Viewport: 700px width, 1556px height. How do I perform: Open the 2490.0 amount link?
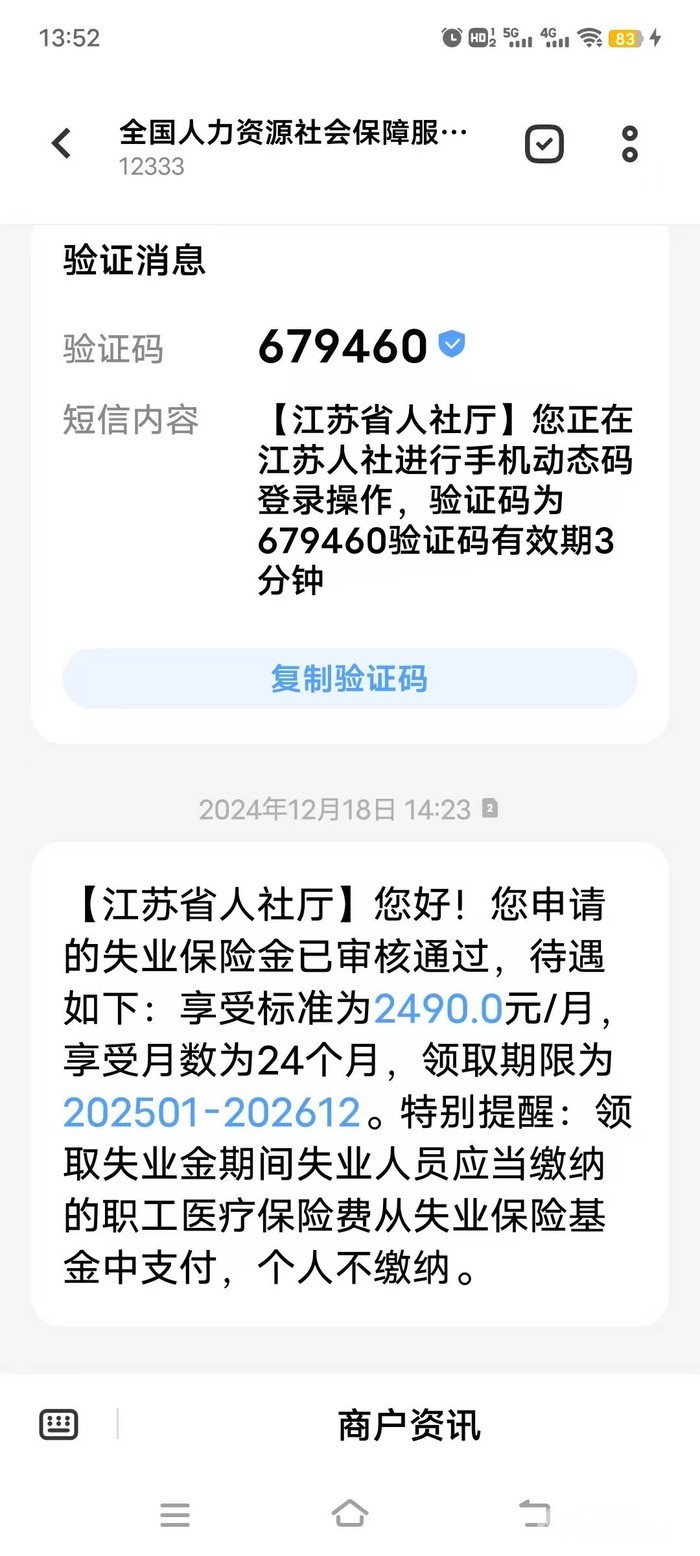coord(437,1010)
